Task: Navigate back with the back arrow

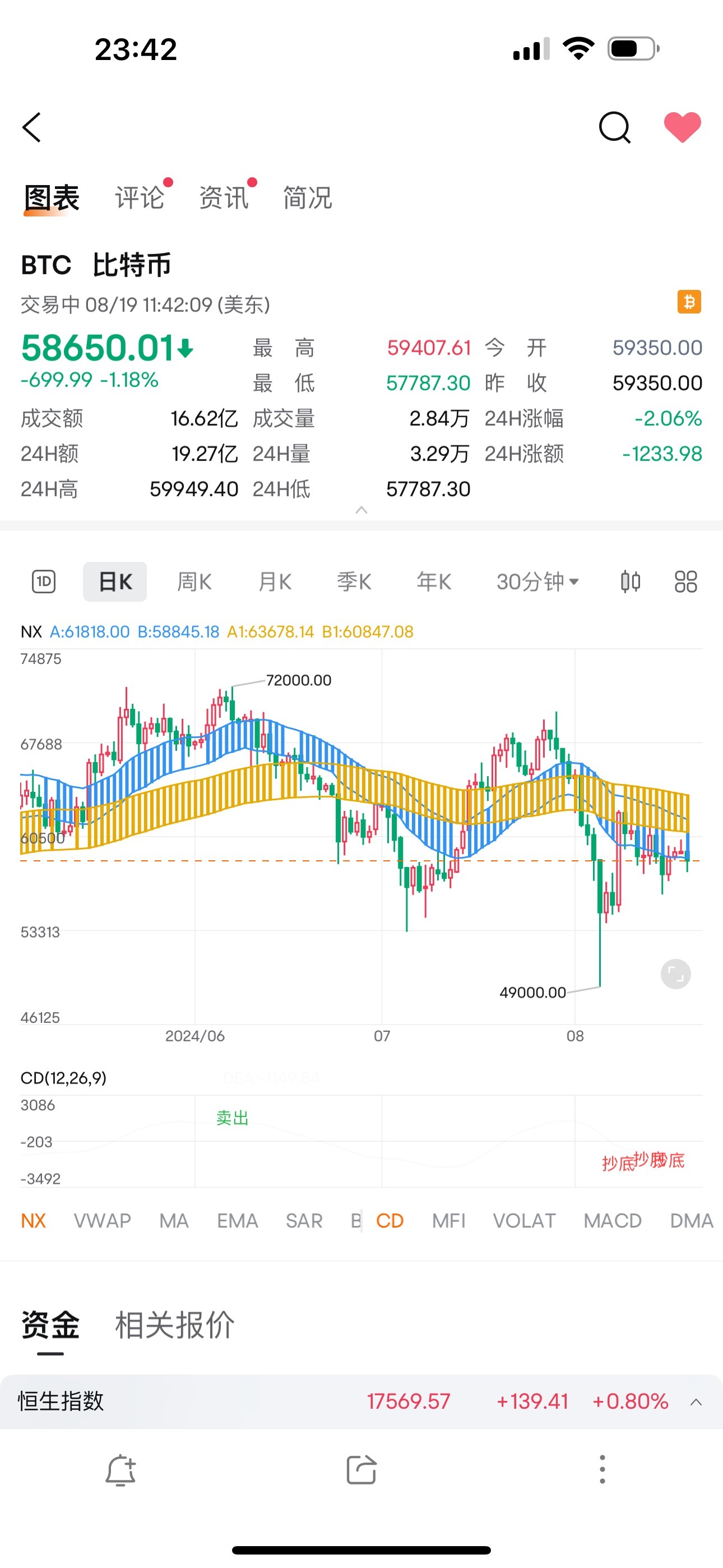Action: 31,128
